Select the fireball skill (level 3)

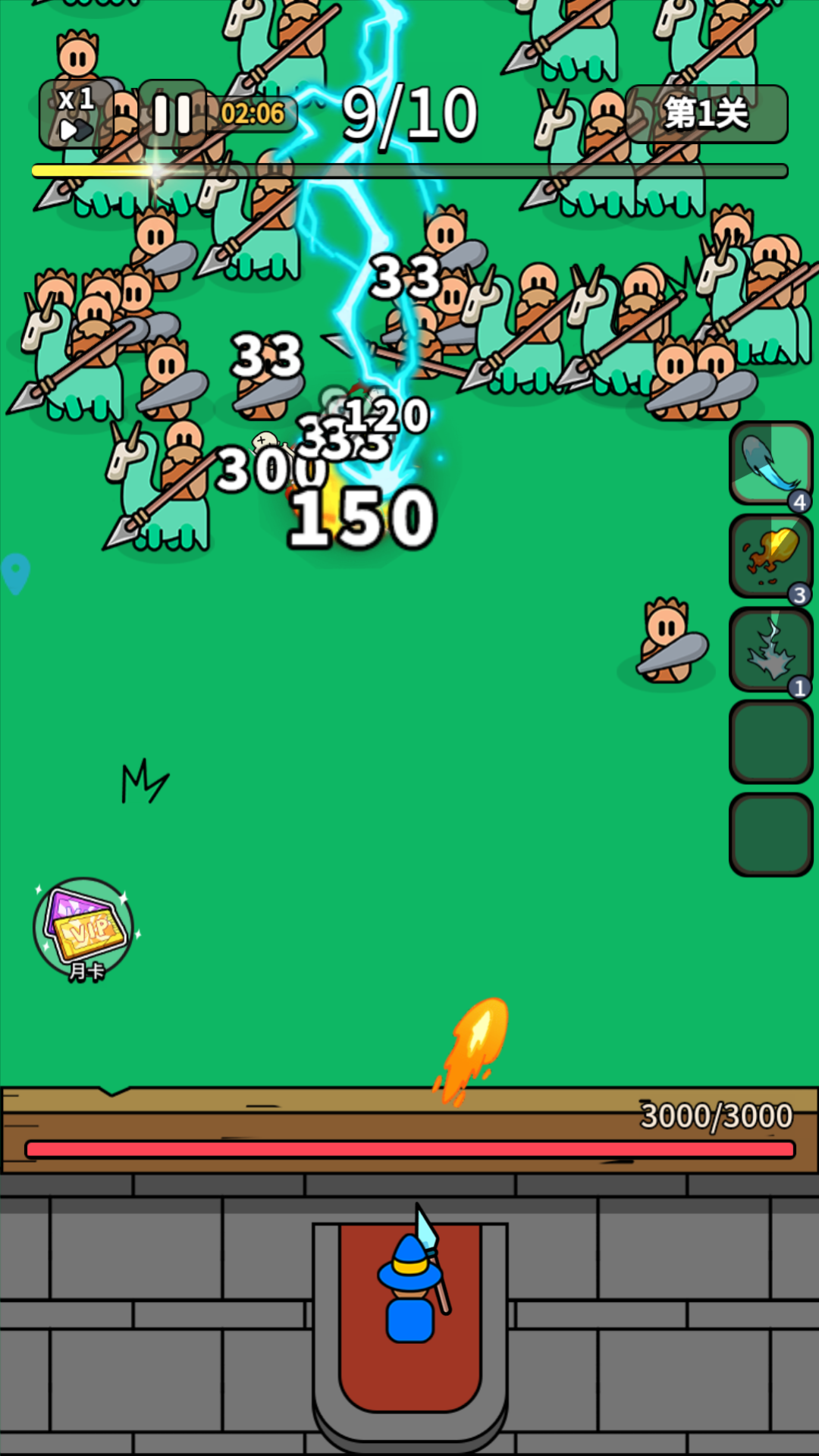[x=770, y=556]
